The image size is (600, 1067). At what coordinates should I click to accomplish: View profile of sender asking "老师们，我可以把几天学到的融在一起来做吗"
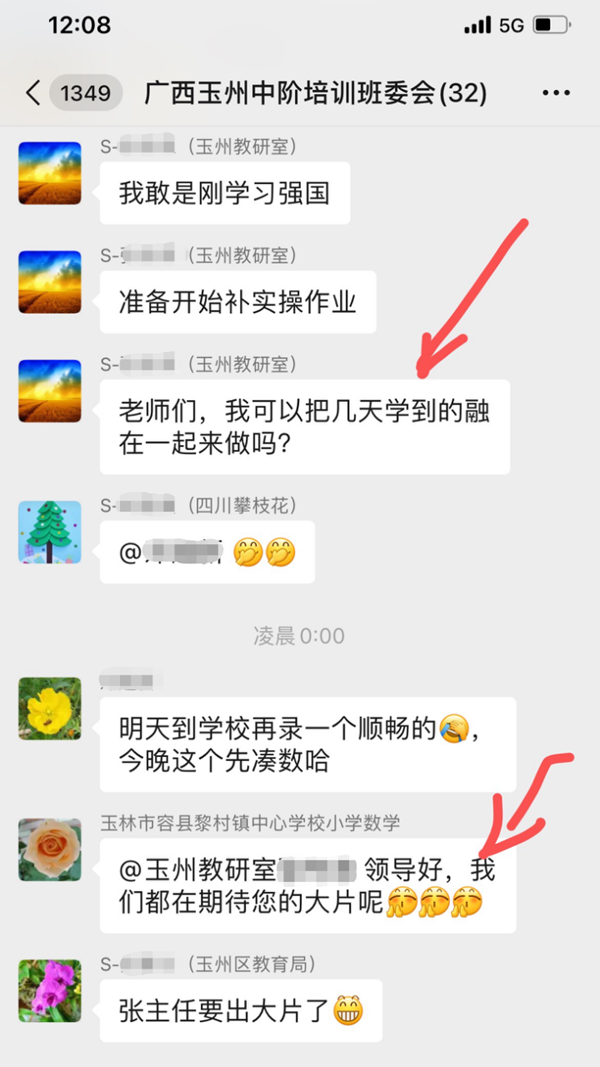[50, 390]
